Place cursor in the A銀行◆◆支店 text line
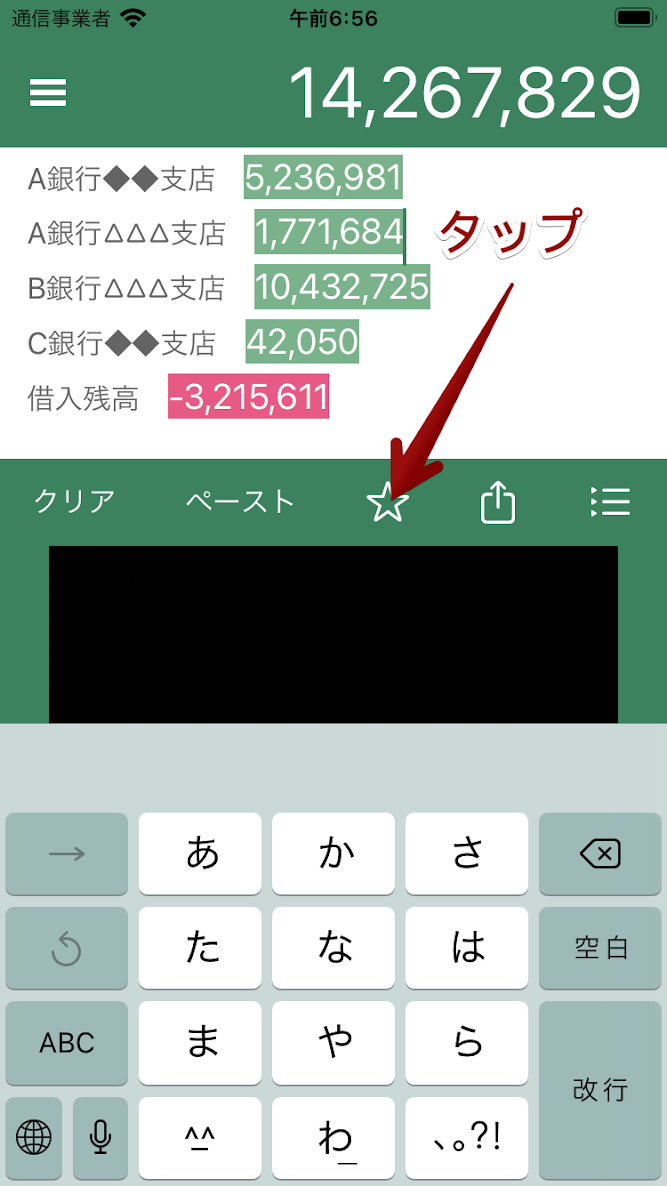This screenshot has width=667, height=1186. [216, 179]
